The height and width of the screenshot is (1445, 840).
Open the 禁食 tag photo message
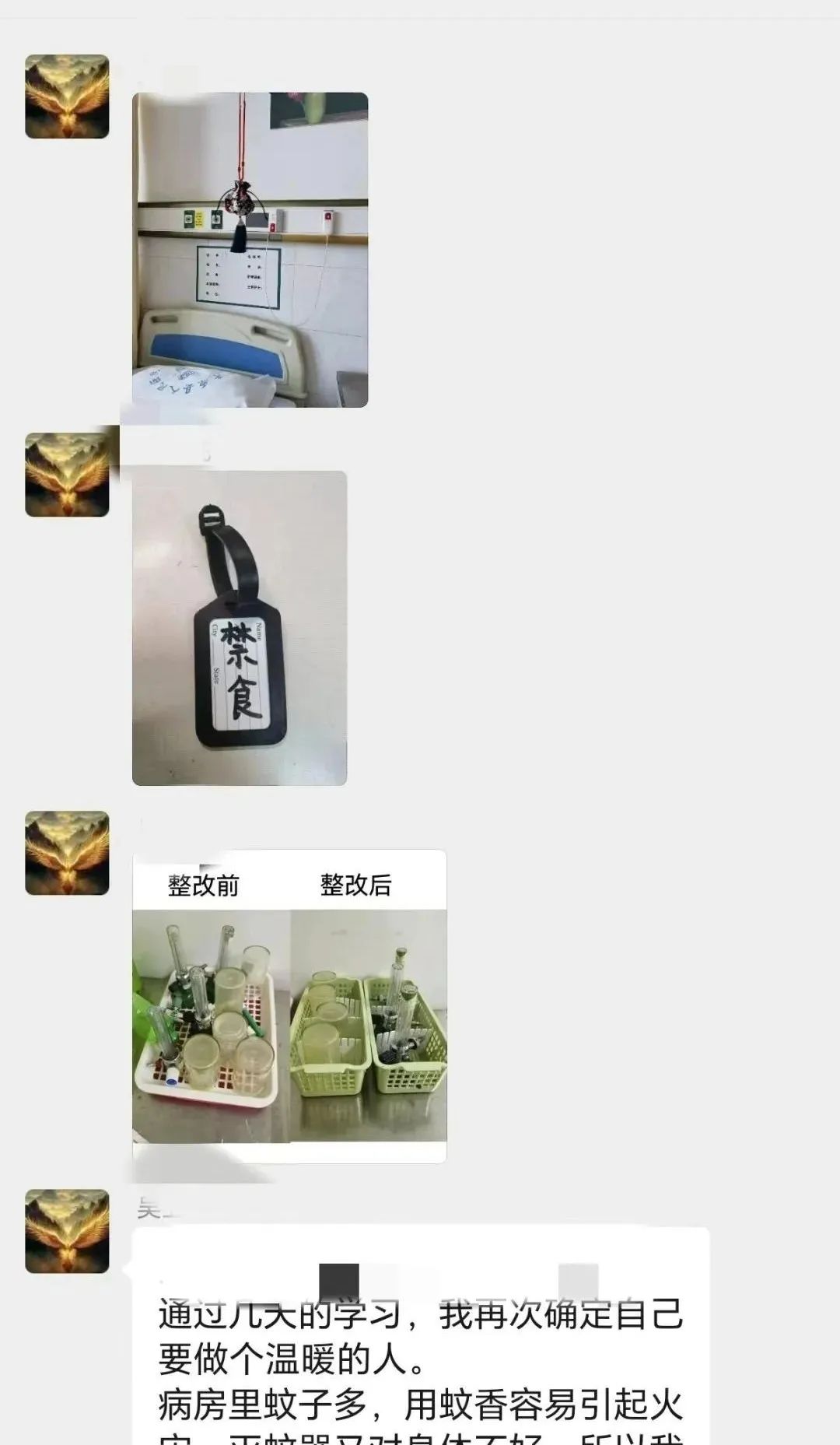coord(240,628)
